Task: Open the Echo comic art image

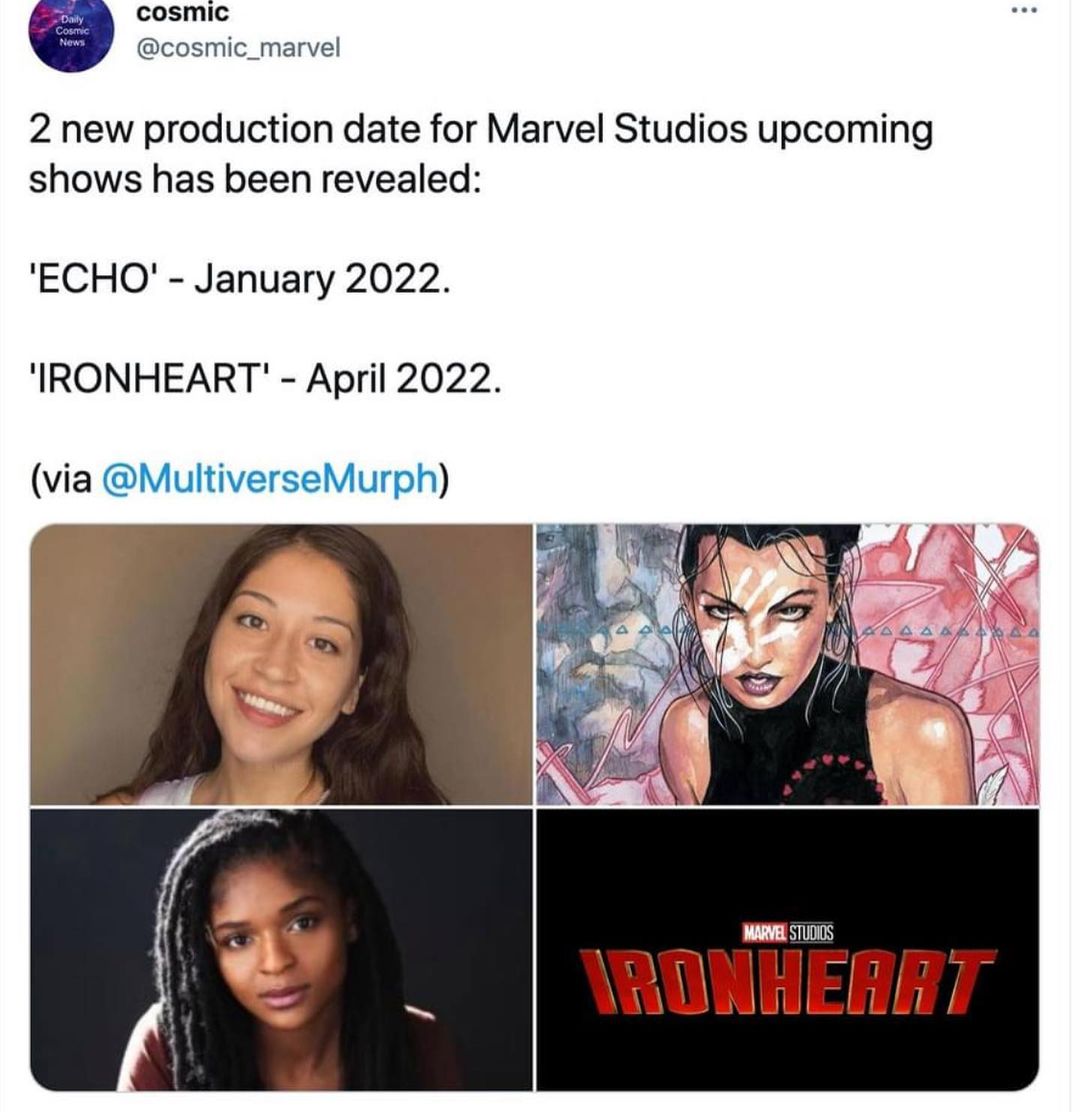Action: 787,664
